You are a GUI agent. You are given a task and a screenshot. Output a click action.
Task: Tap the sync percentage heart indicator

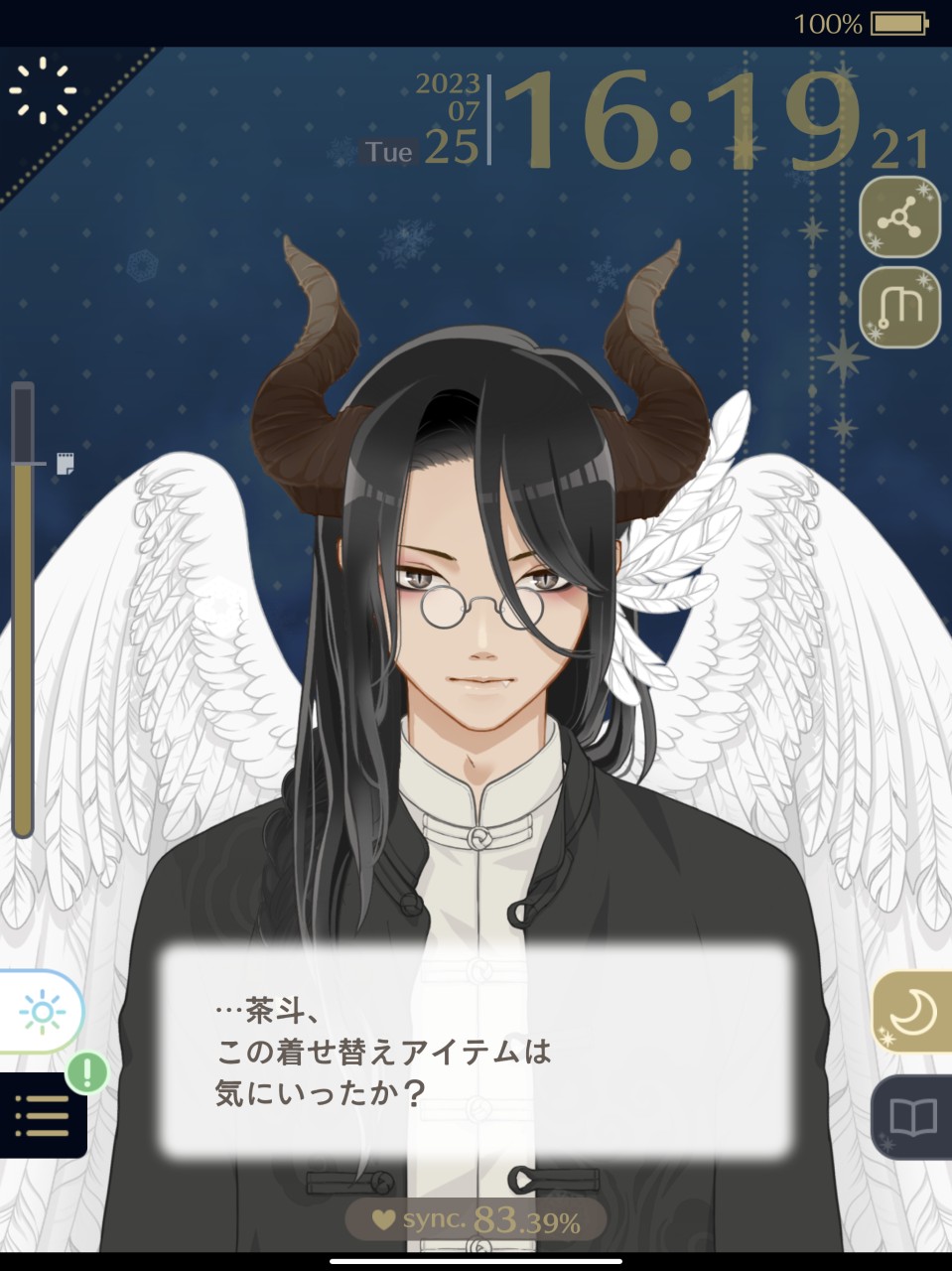(x=476, y=1220)
